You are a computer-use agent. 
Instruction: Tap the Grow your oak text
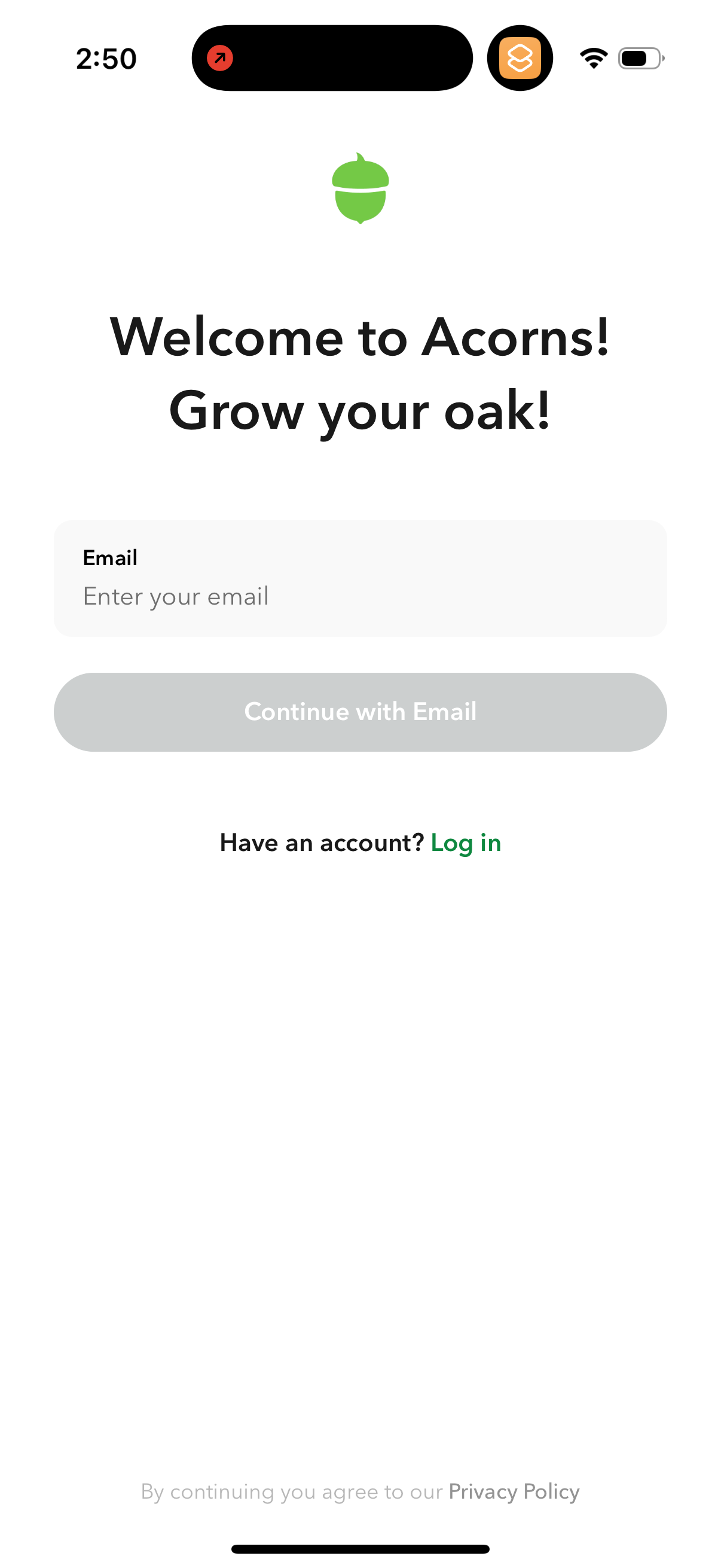point(360,411)
